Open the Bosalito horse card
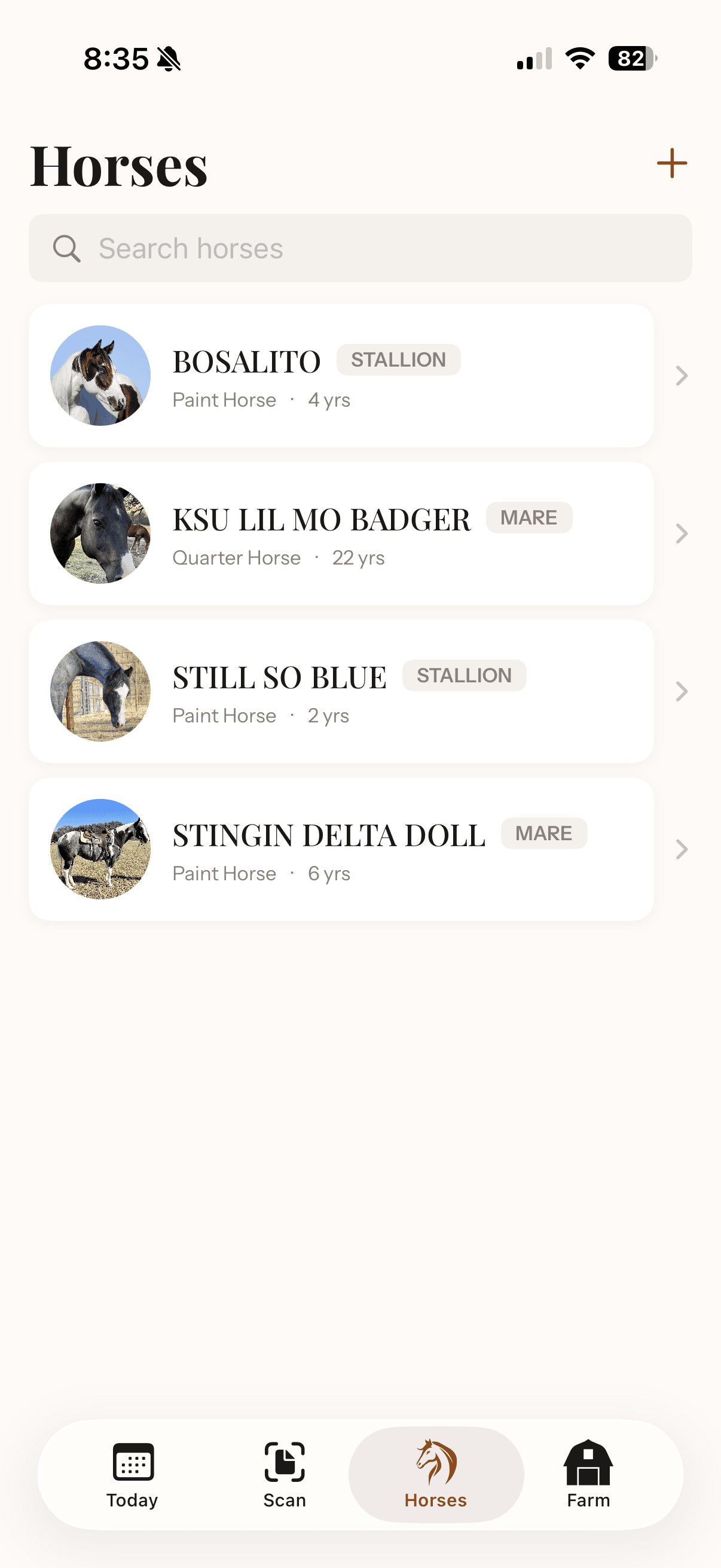This screenshot has height=1568, width=721. coord(341,375)
